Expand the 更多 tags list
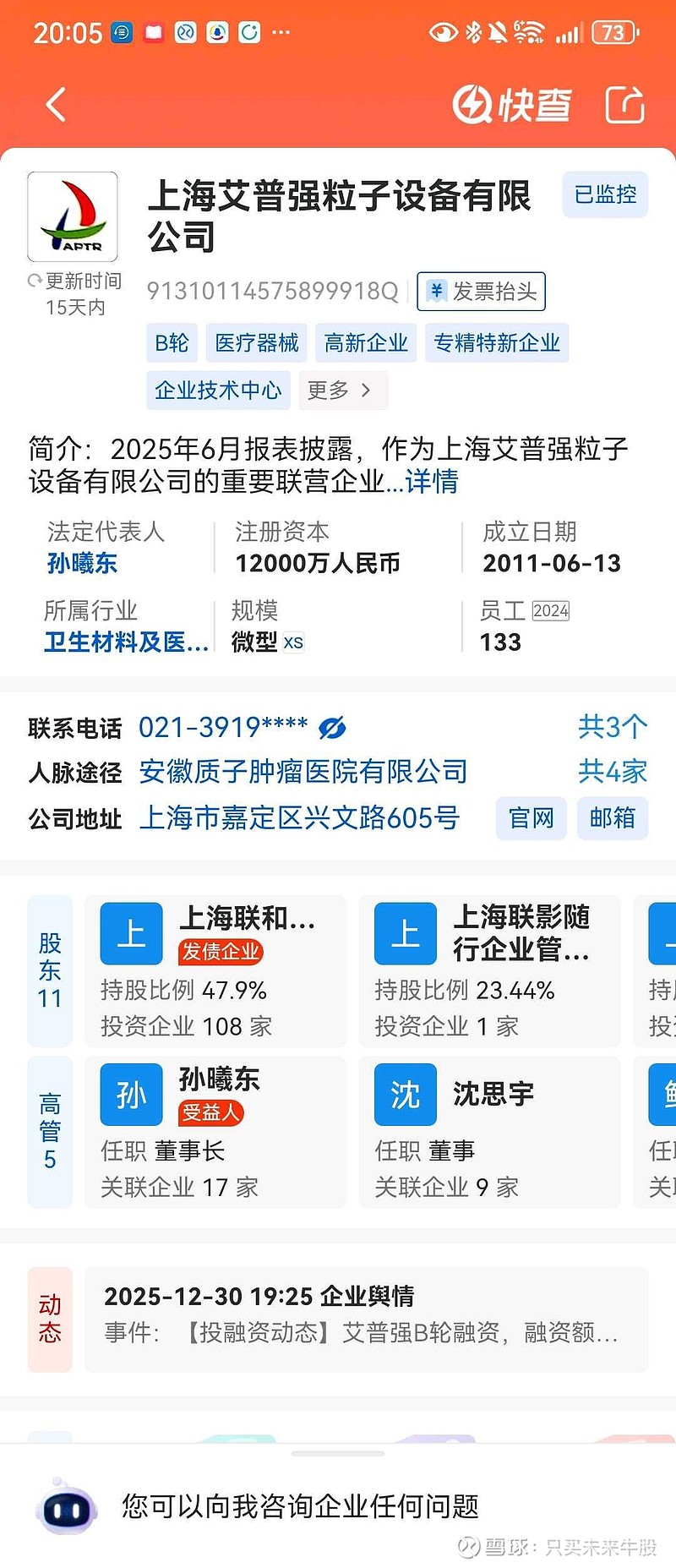 tap(342, 390)
